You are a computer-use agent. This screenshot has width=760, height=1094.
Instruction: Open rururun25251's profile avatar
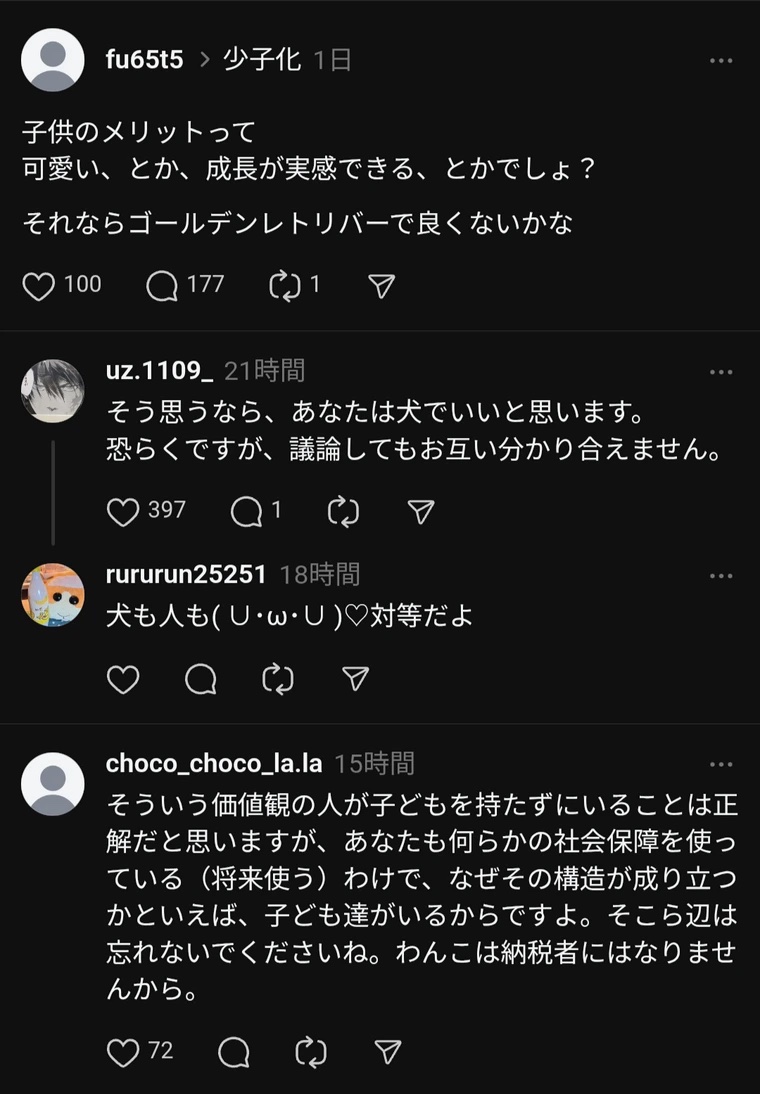coord(52,595)
